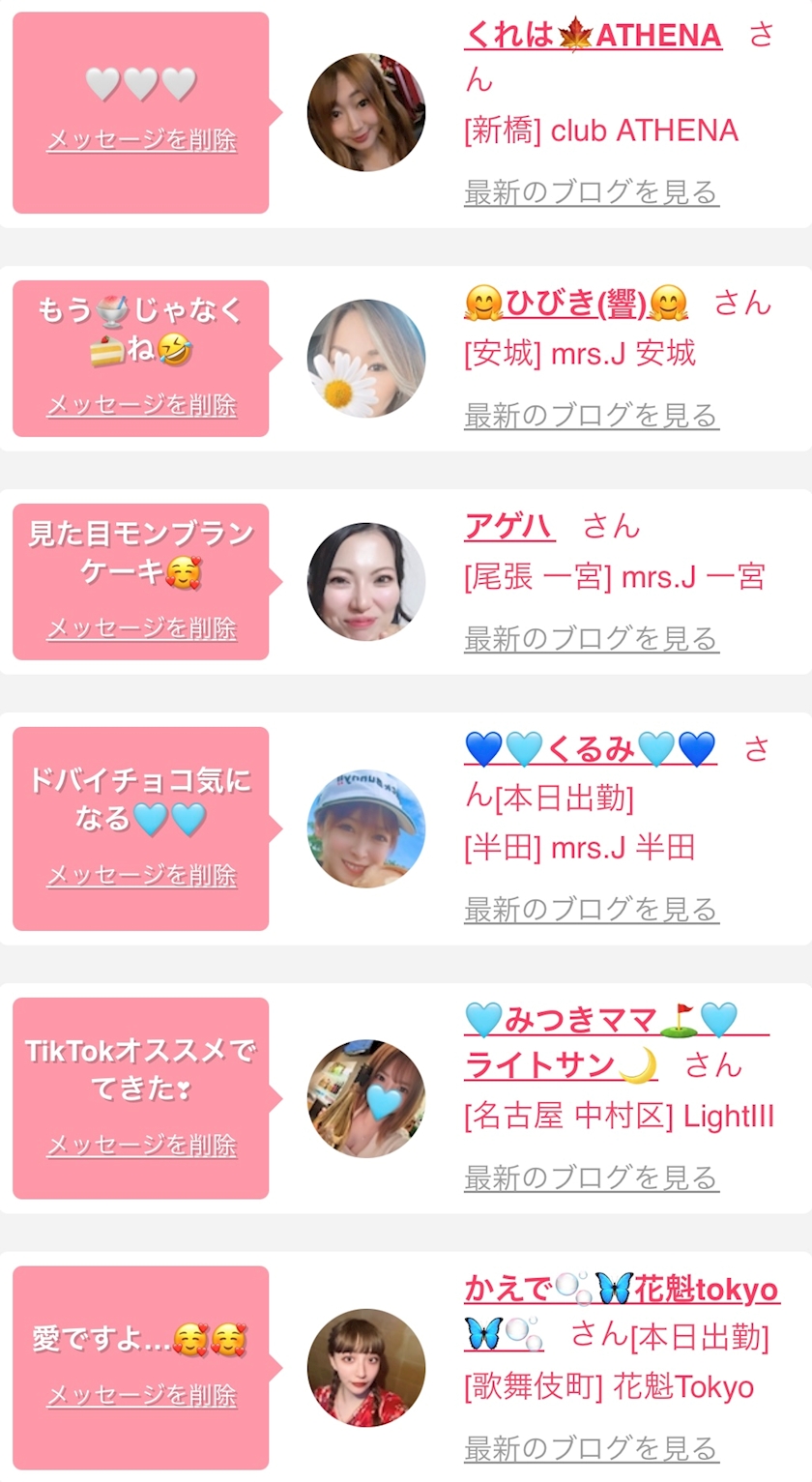Viewport: 812px width, 1482px height.
Task: Open ひびき(響) profile link
Action: pyautogui.click(x=575, y=305)
